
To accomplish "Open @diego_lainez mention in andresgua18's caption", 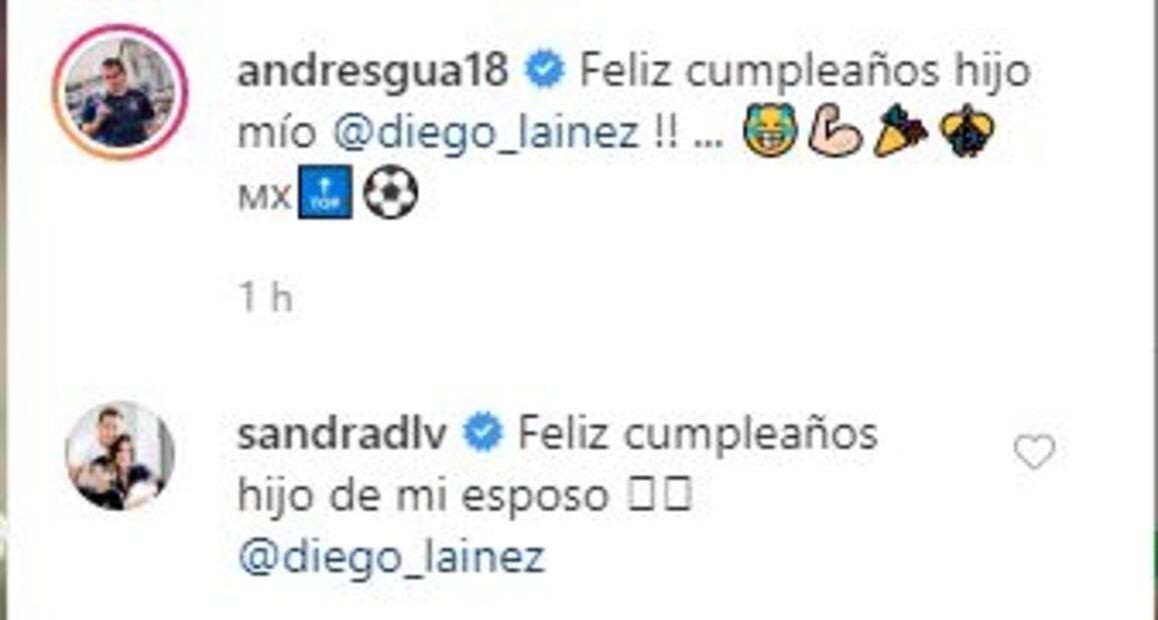I will pos(485,134).
